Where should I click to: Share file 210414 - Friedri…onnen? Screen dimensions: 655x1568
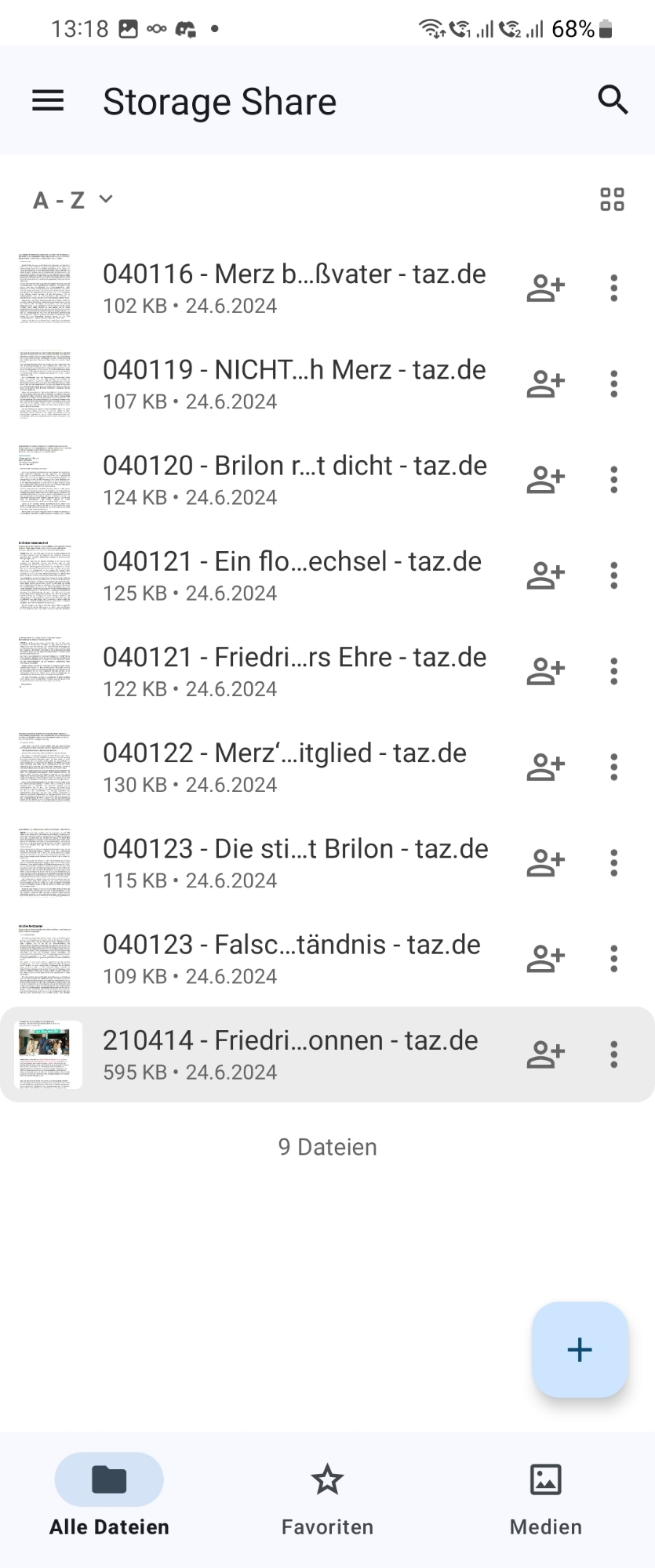point(545,1054)
